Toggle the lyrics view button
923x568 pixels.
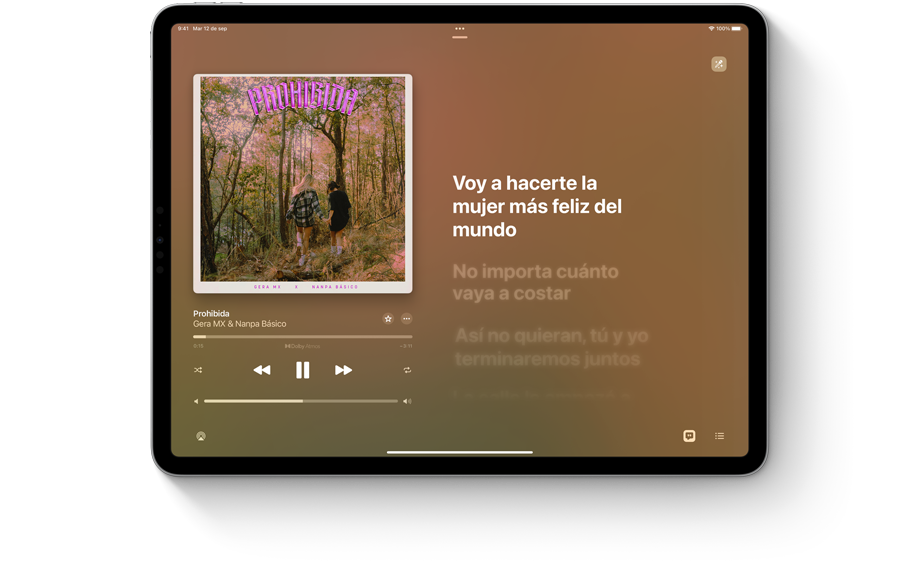pyautogui.click(x=689, y=436)
